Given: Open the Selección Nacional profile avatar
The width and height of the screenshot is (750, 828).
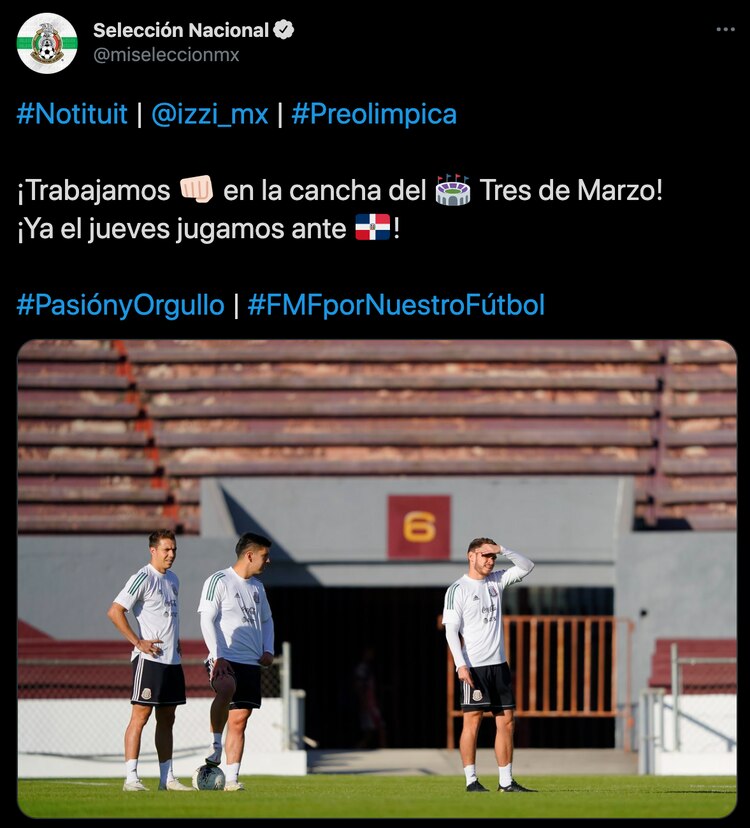Looking at the screenshot, I should (x=47, y=41).
